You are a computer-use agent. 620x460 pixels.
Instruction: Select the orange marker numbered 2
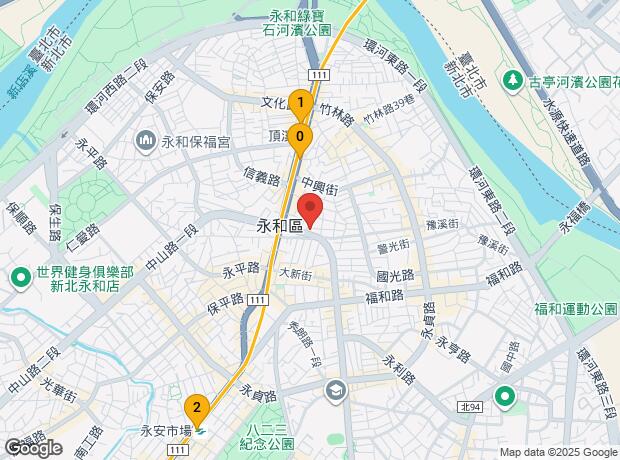click(x=197, y=411)
